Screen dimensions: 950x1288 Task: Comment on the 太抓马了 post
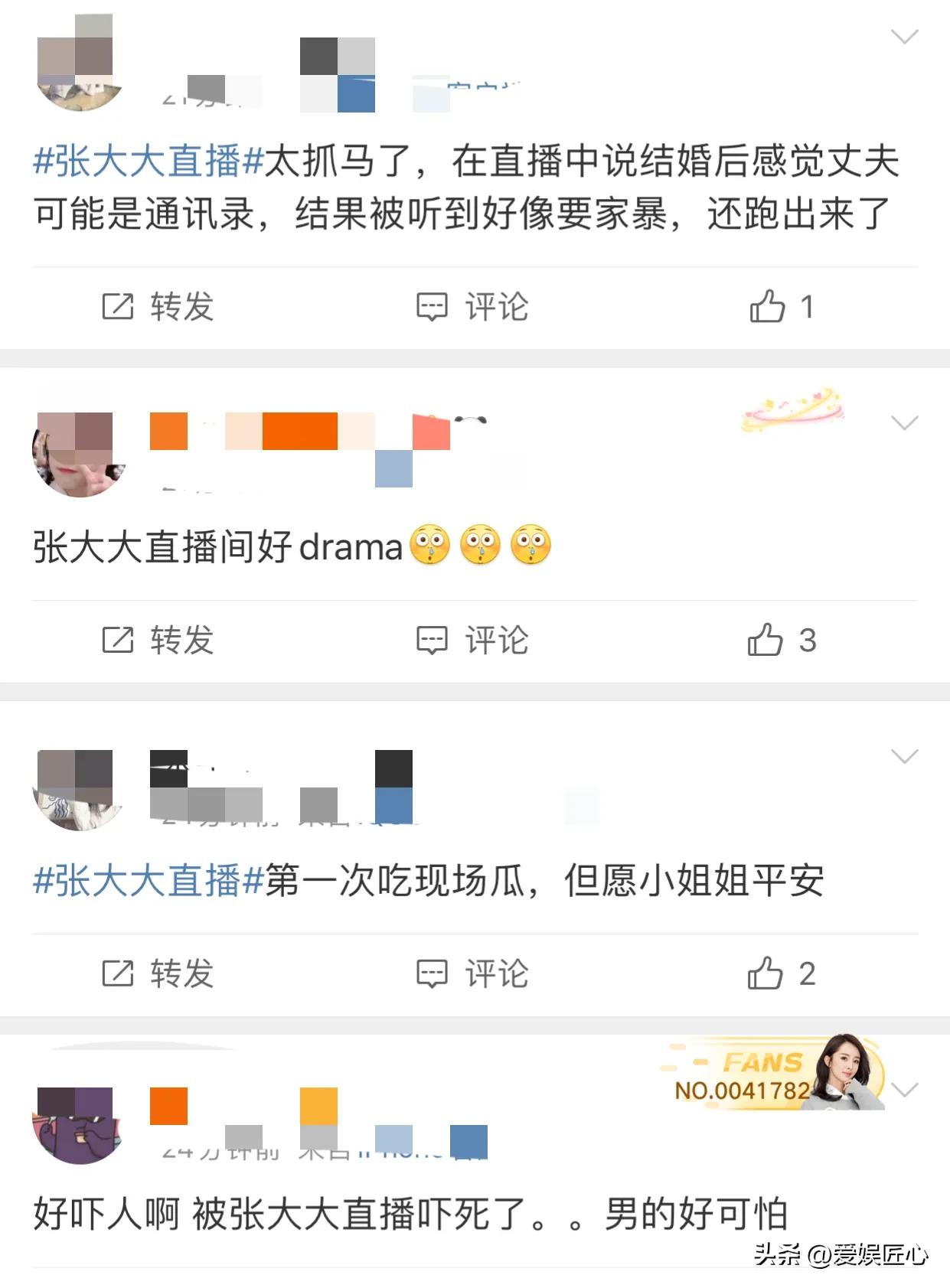click(x=472, y=307)
